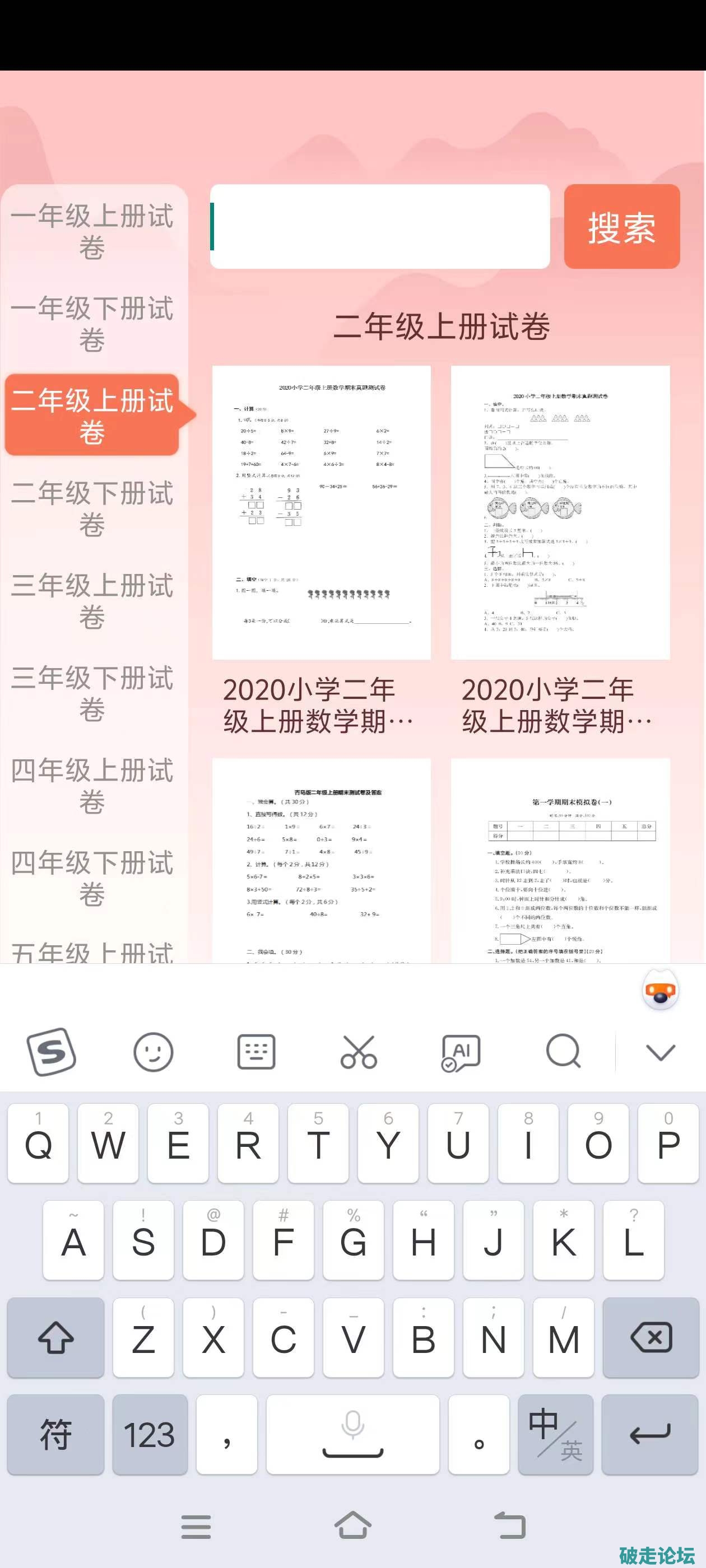The width and height of the screenshot is (706, 1568).
Task: Select 四年级下册试卷 category
Action: pos(92,878)
